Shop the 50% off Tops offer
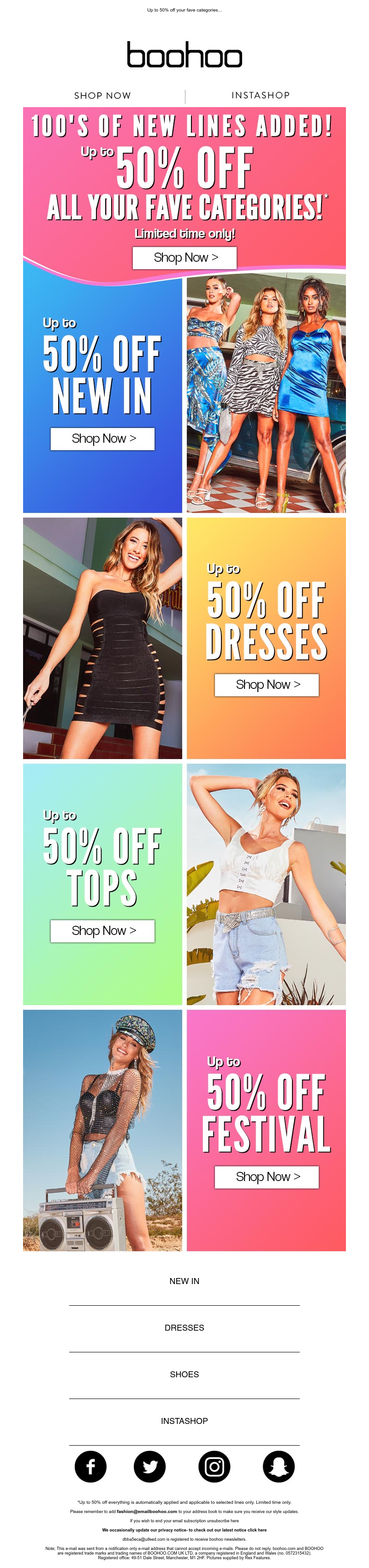This screenshot has height=1568, width=369. point(102,930)
